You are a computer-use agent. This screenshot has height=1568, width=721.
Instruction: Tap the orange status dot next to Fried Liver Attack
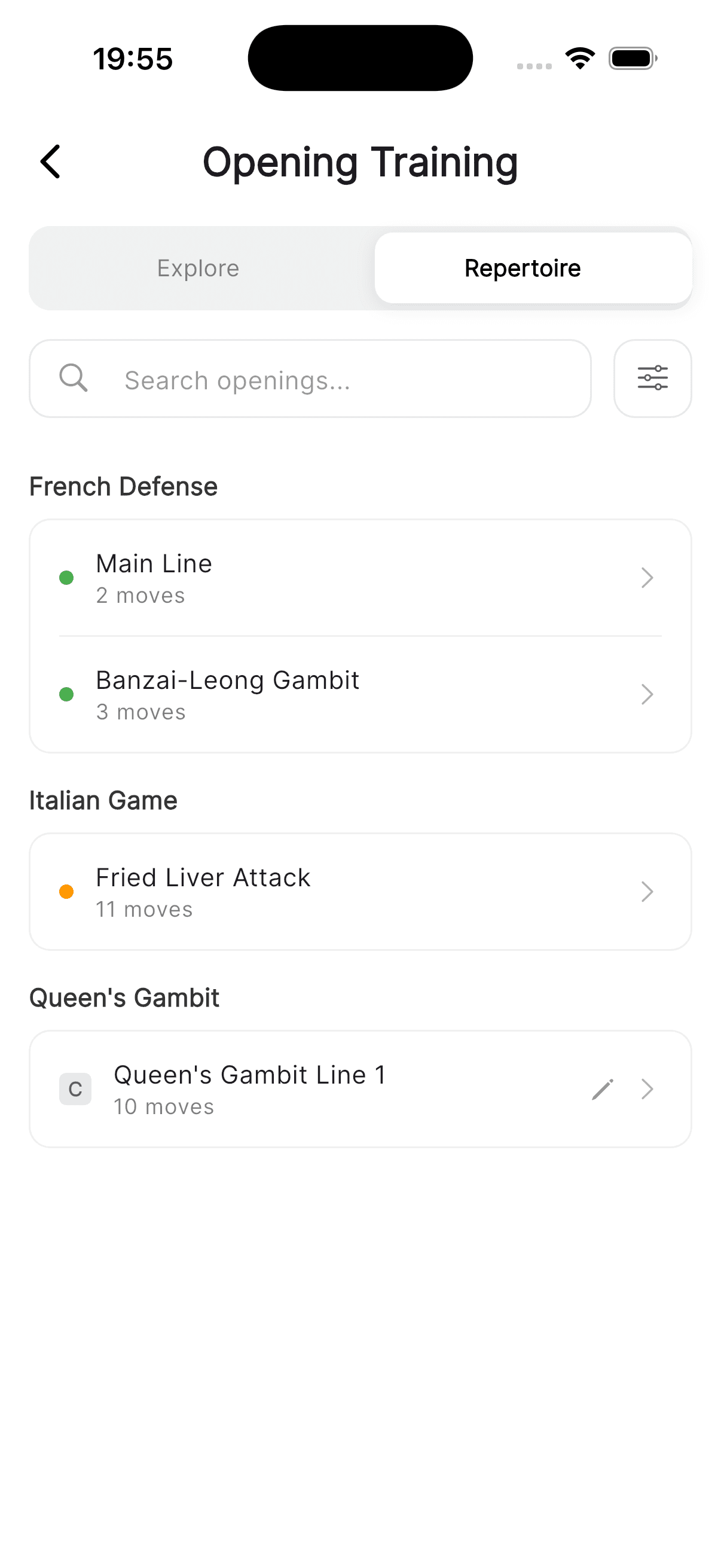pyautogui.click(x=66, y=892)
